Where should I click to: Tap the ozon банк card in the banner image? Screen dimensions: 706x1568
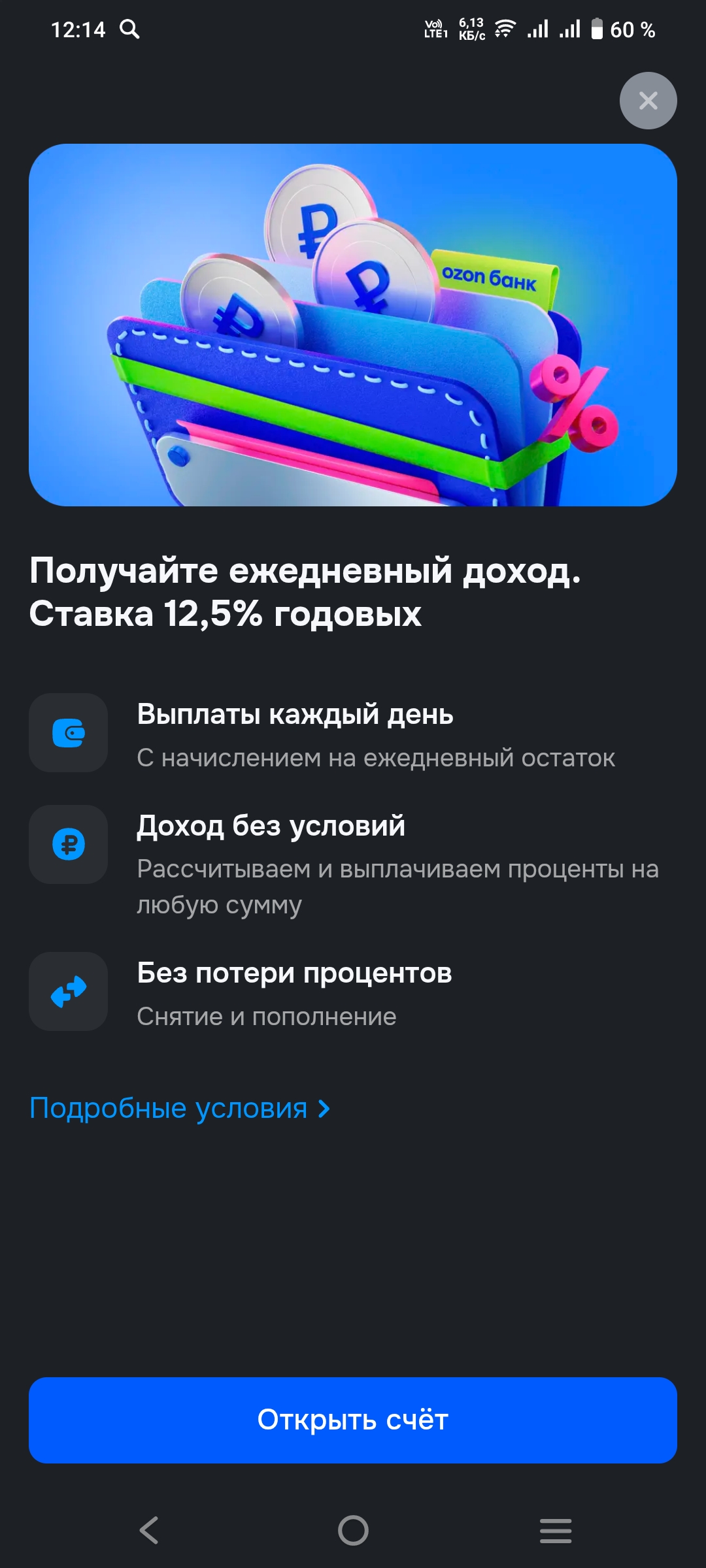[490, 274]
